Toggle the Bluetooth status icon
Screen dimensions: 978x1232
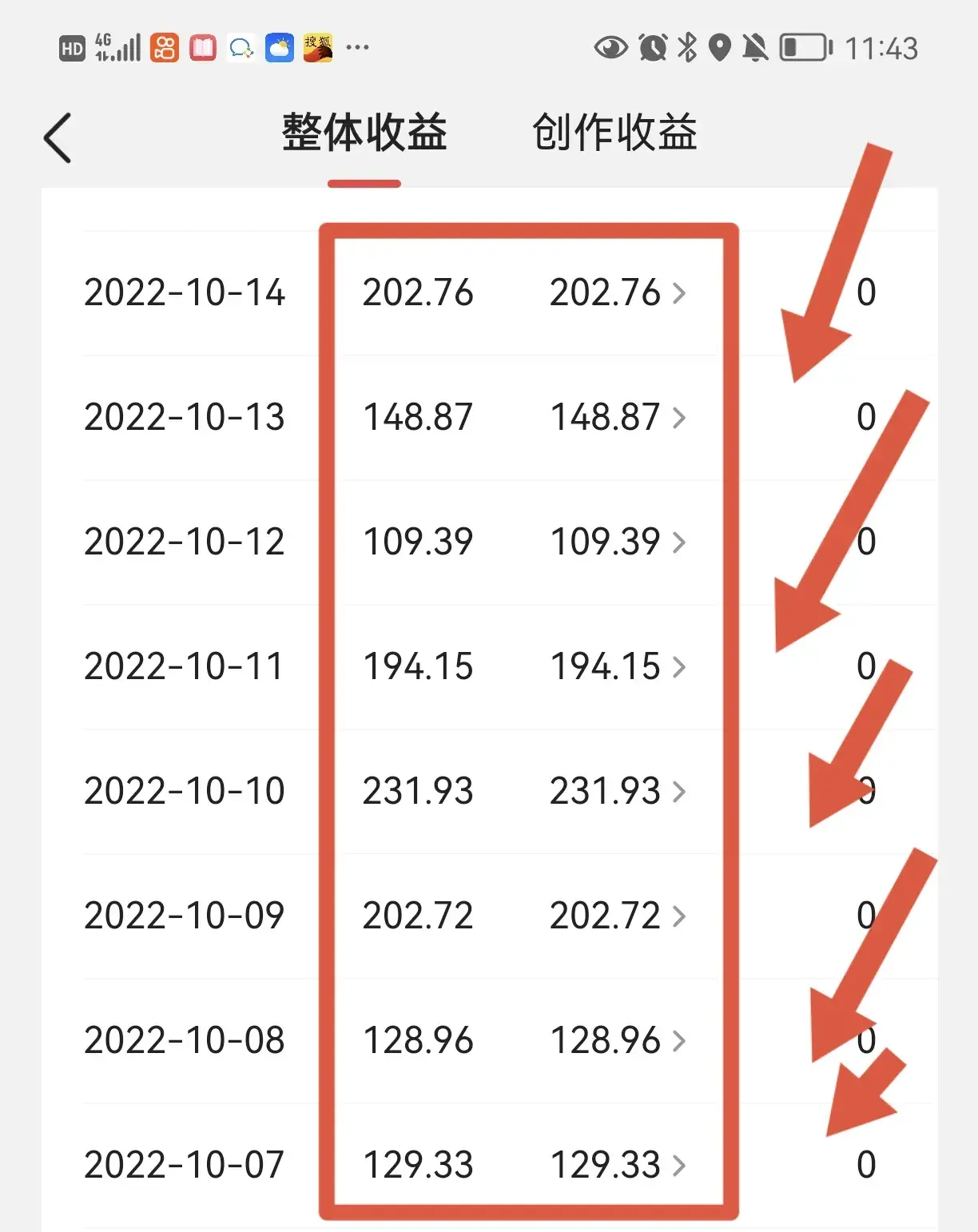pos(686,48)
